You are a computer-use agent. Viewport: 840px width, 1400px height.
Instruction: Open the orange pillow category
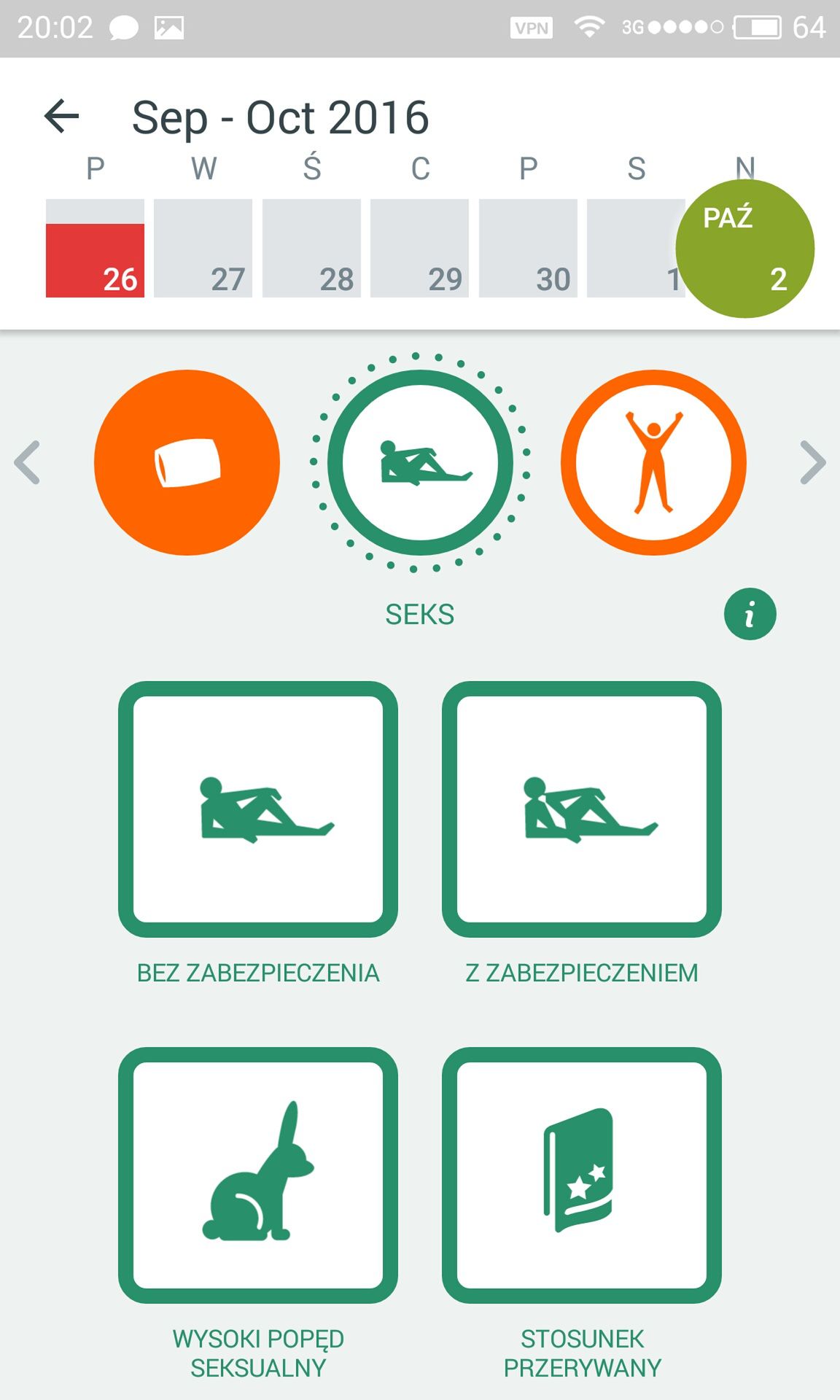point(187,462)
